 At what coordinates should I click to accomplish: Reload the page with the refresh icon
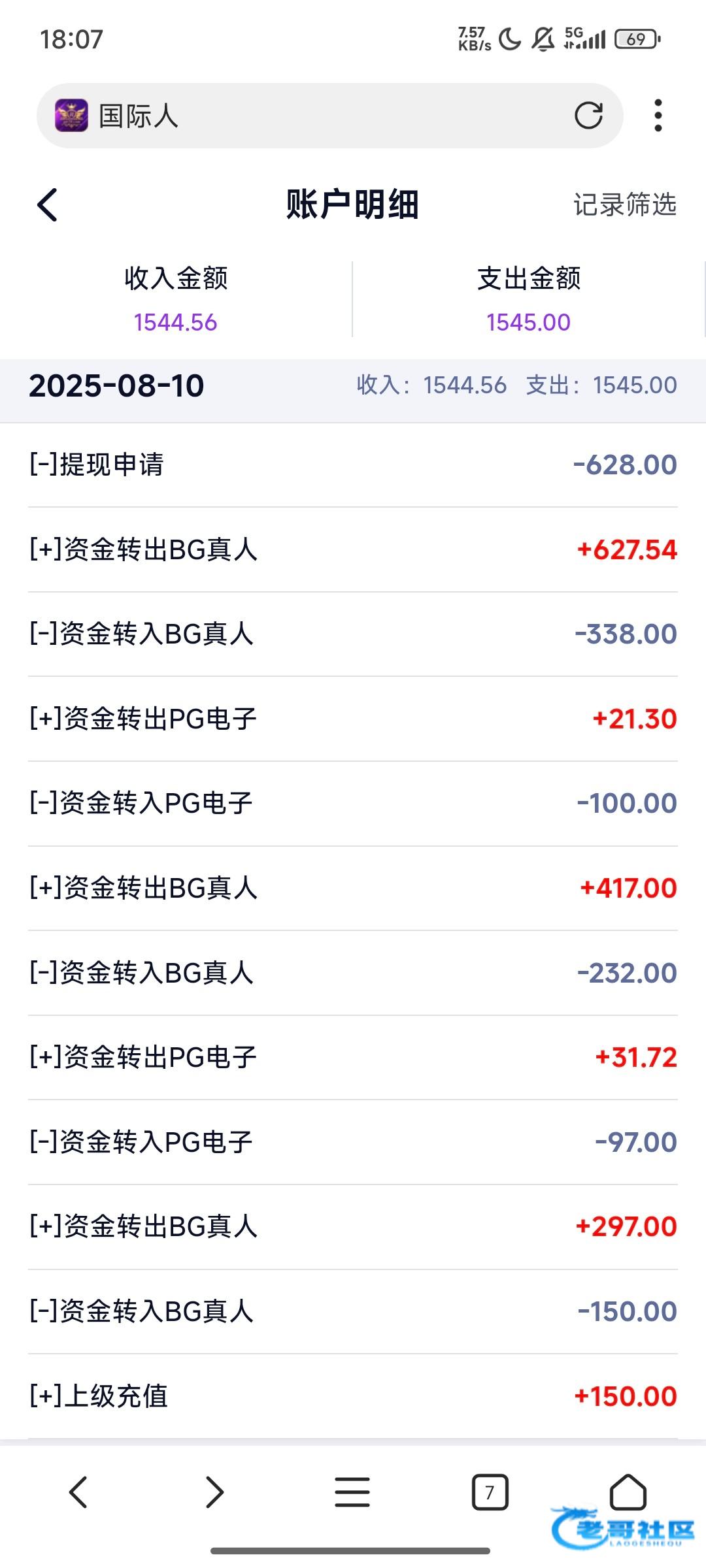pos(588,116)
